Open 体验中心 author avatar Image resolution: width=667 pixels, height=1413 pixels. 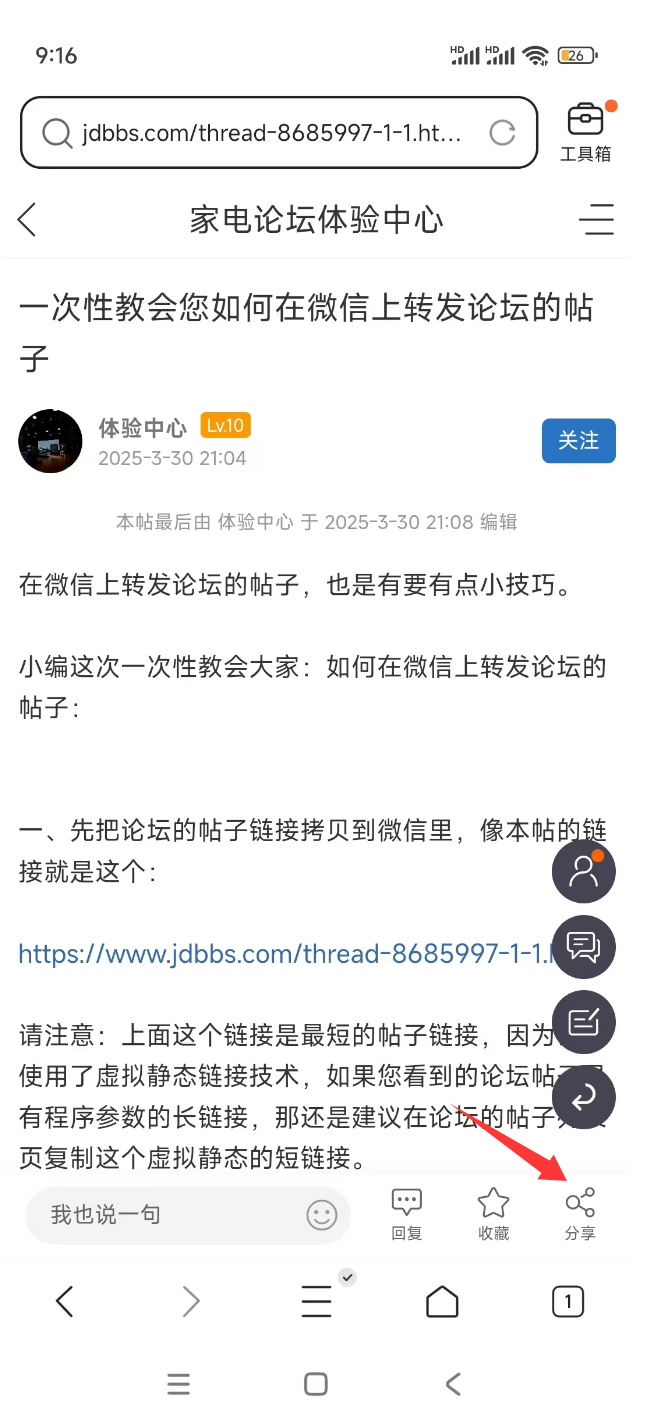[x=50, y=441]
